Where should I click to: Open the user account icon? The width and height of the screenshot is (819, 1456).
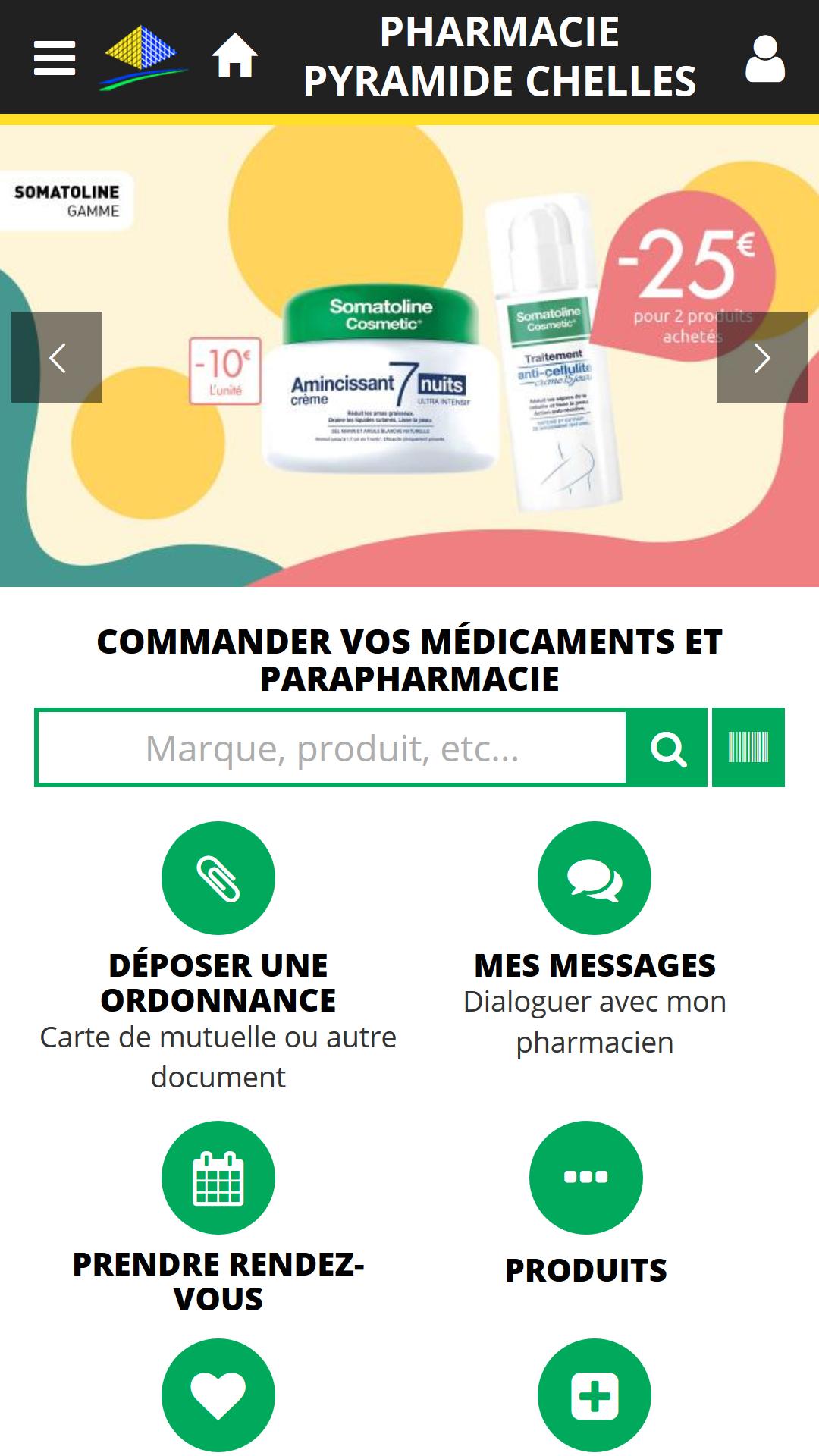click(x=764, y=58)
